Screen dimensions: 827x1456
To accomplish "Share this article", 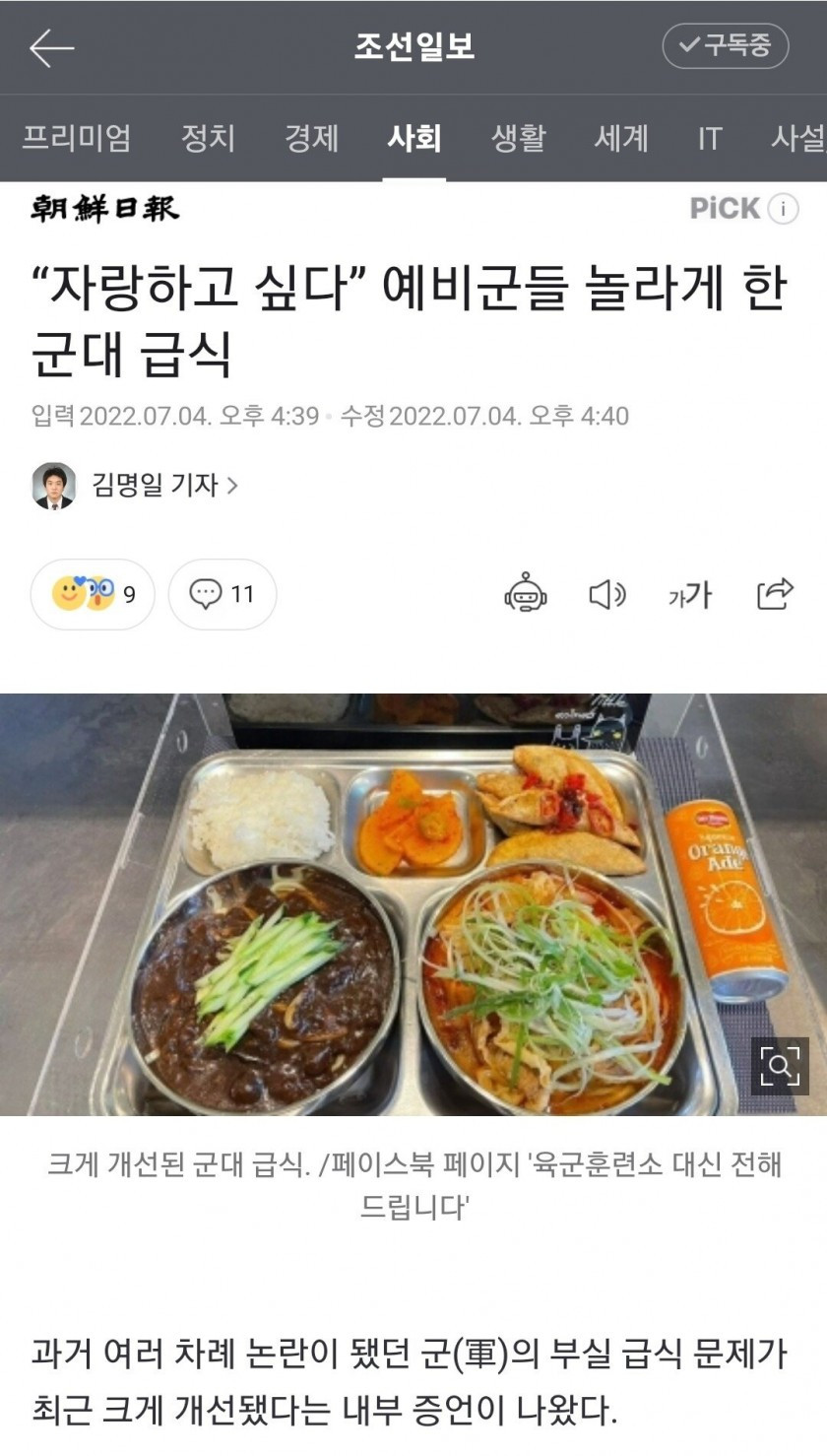I will point(775,594).
